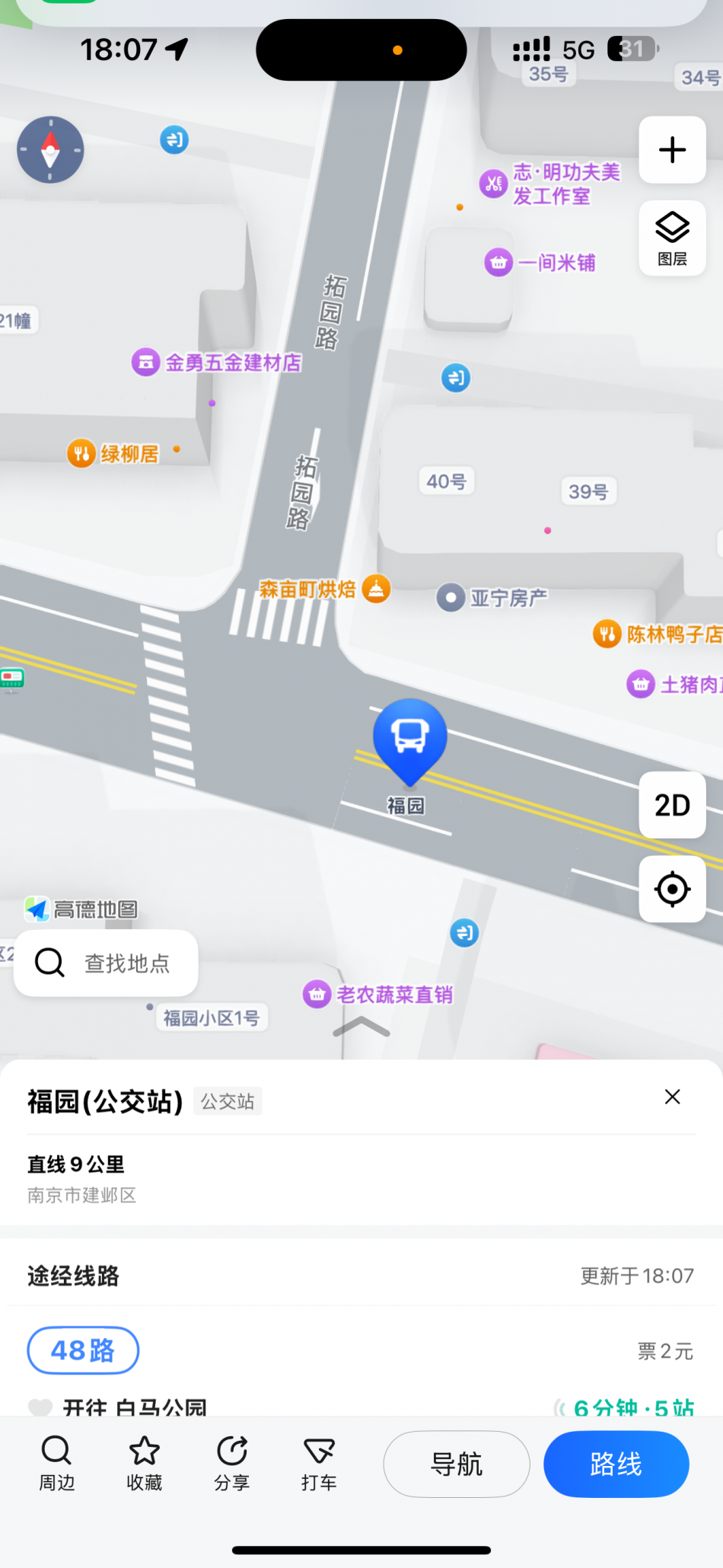
Task: Open the 查找地点 search box
Action: pos(106,963)
